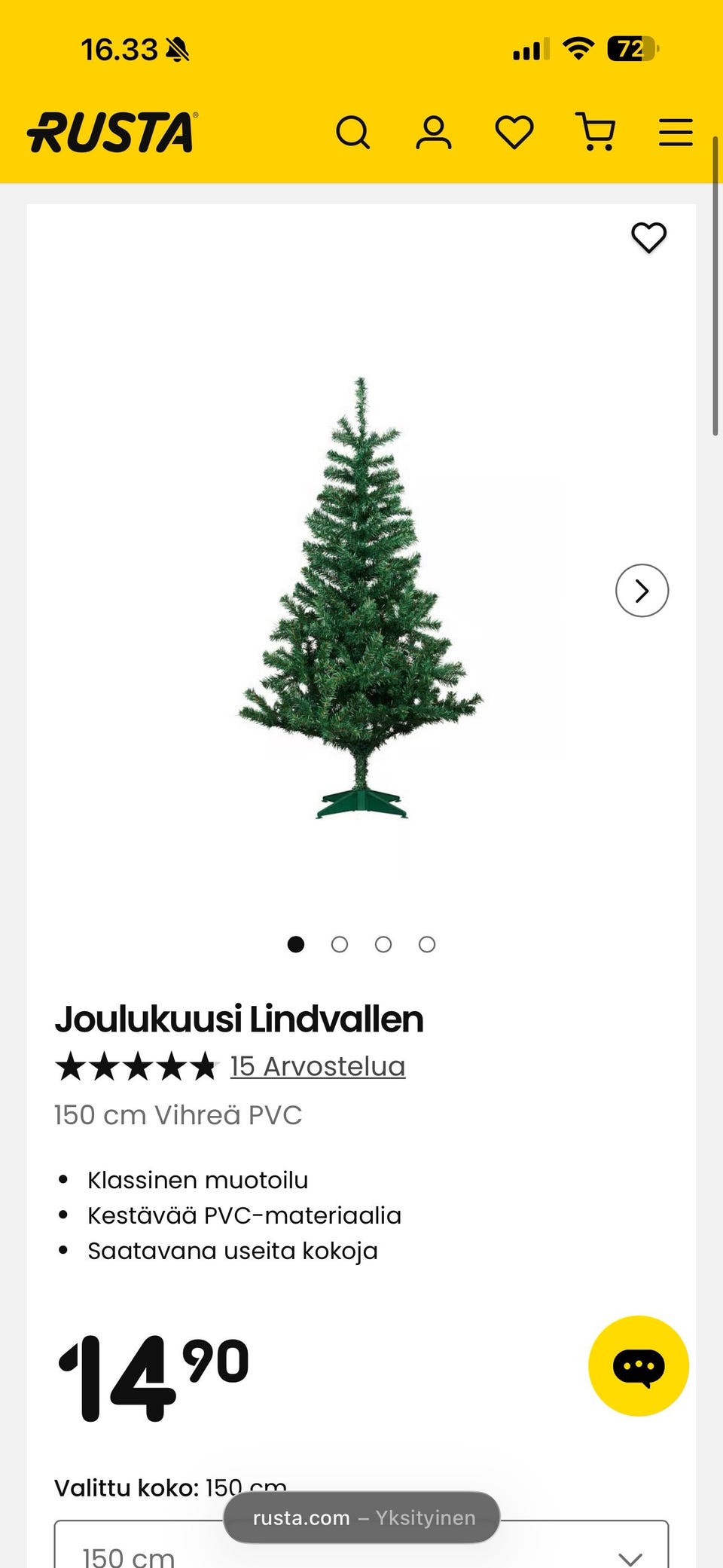Select the second carousel dot
This screenshot has height=1568, width=723.
coord(340,944)
